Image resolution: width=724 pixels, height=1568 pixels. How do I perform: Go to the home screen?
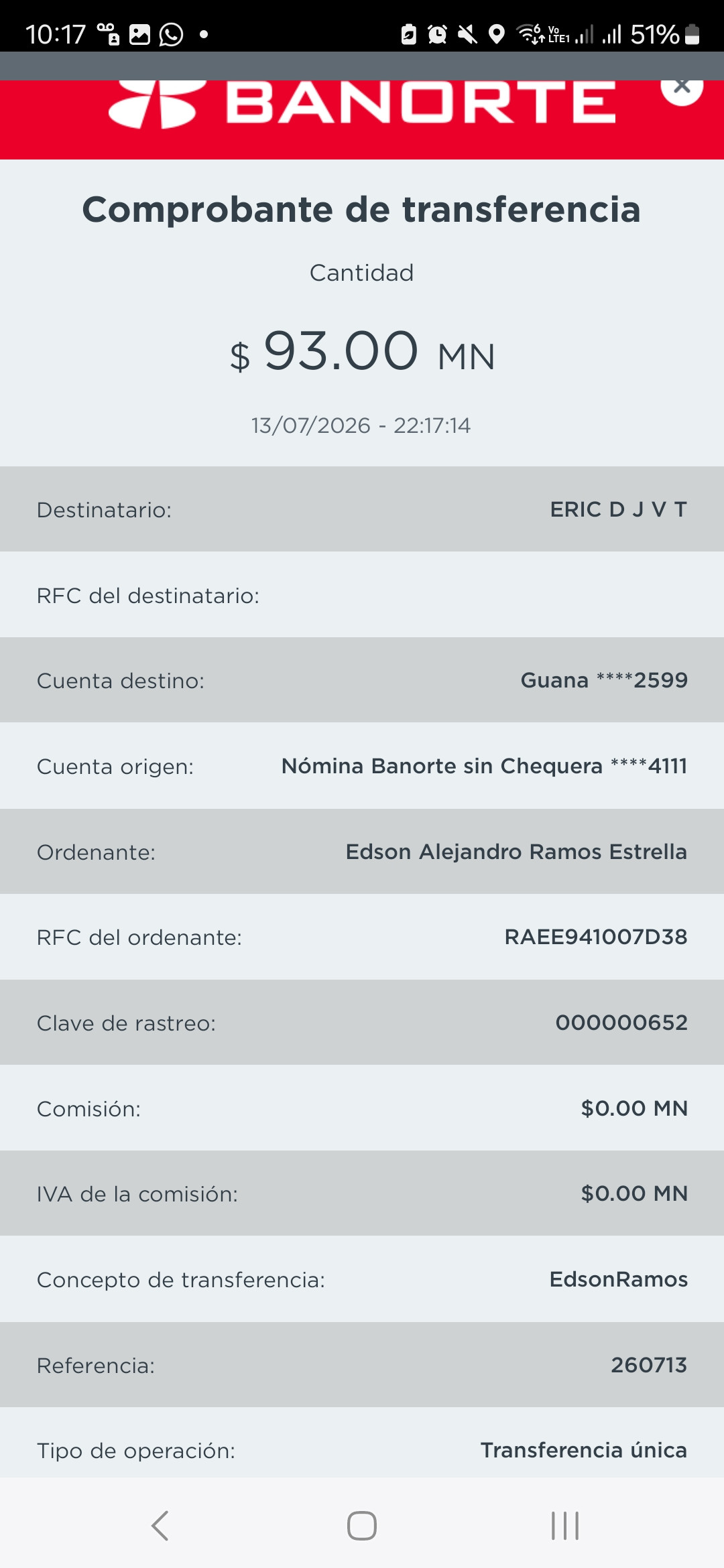(362, 1526)
